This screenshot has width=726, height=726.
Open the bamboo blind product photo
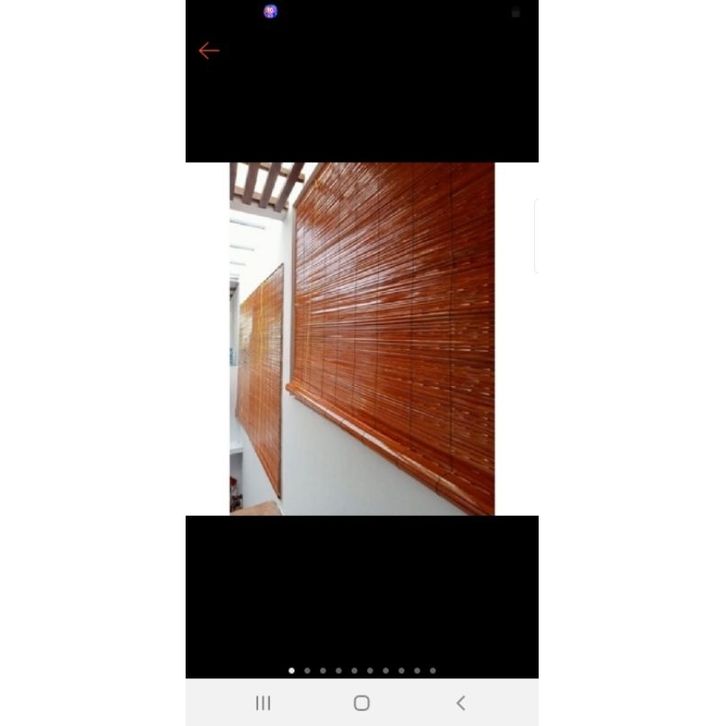362,338
